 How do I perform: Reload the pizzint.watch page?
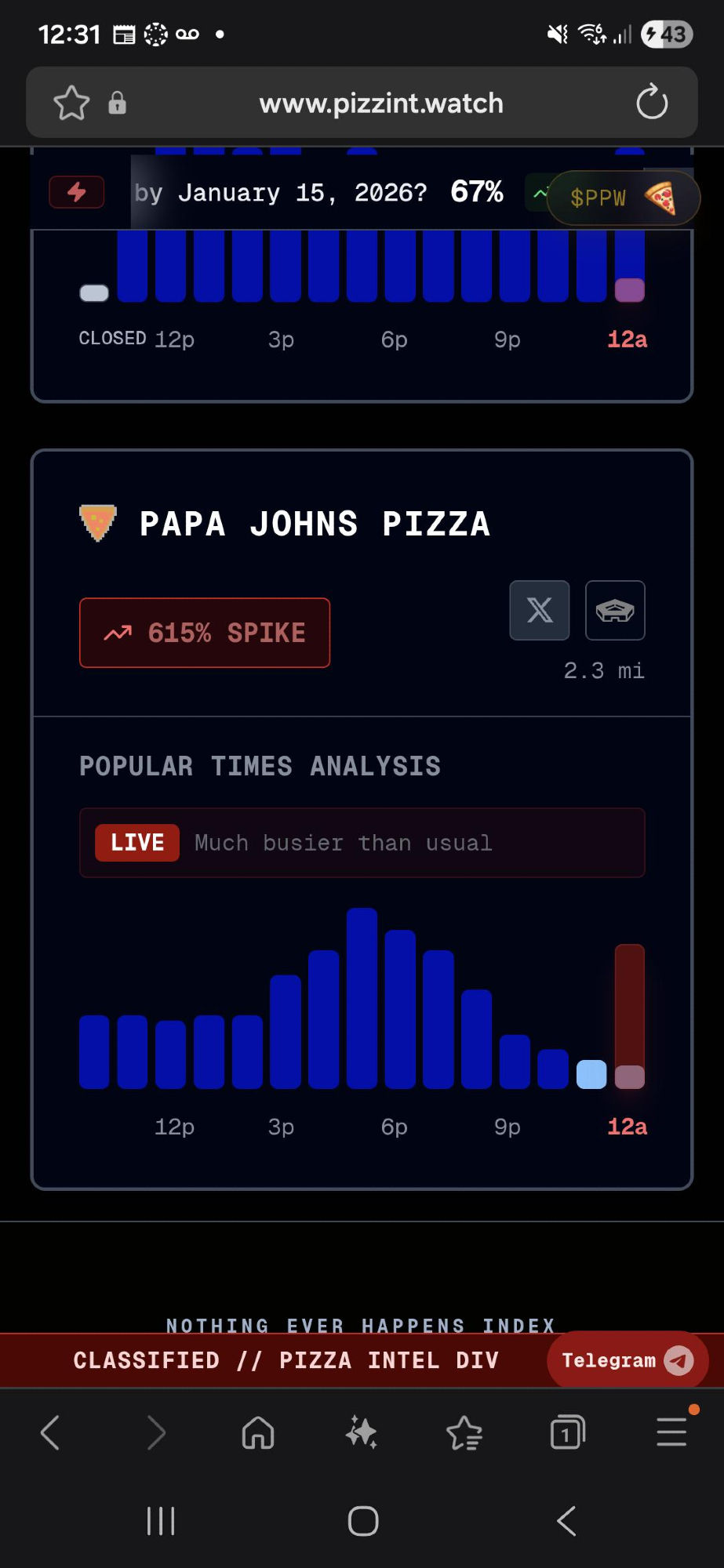coord(651,103)
